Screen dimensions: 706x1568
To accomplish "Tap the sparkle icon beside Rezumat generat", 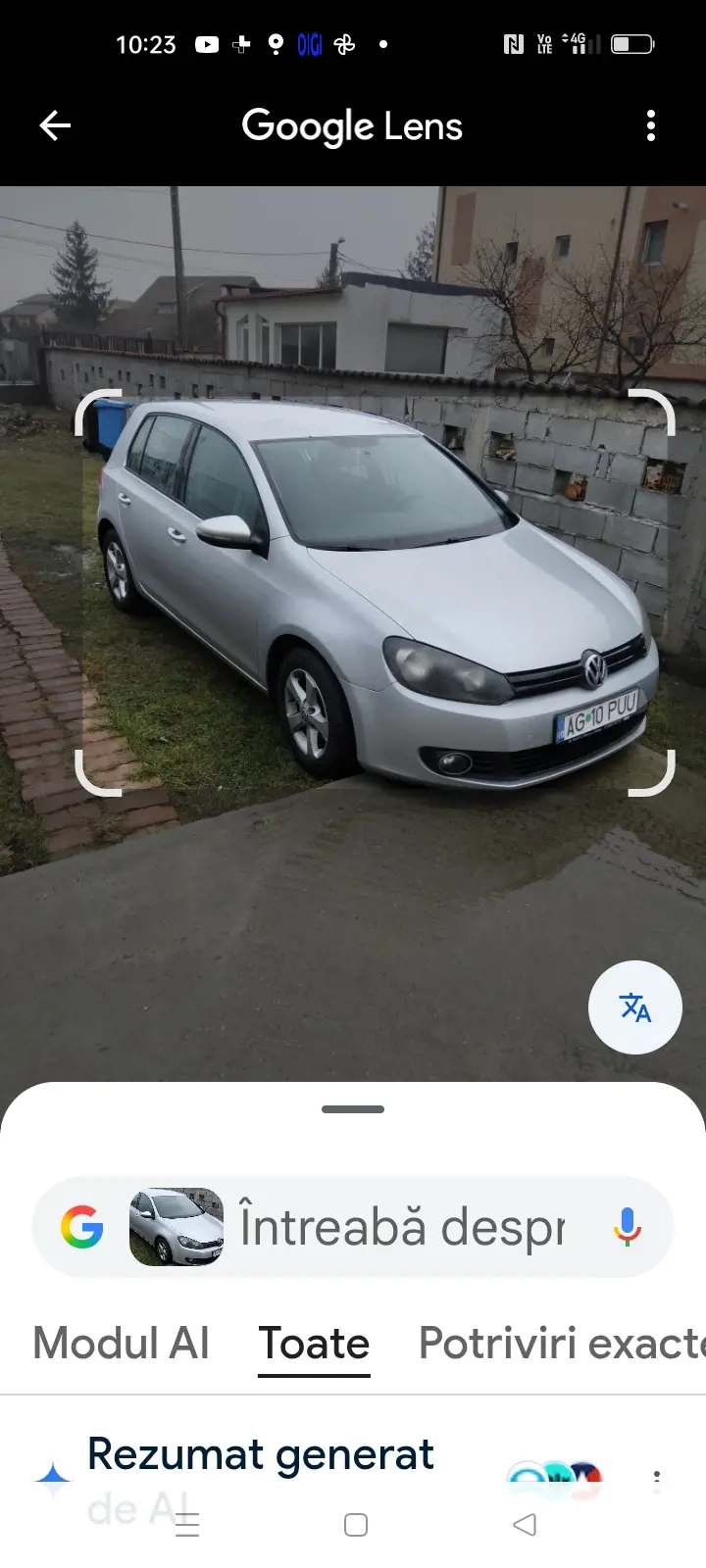I will point(51,1474).
